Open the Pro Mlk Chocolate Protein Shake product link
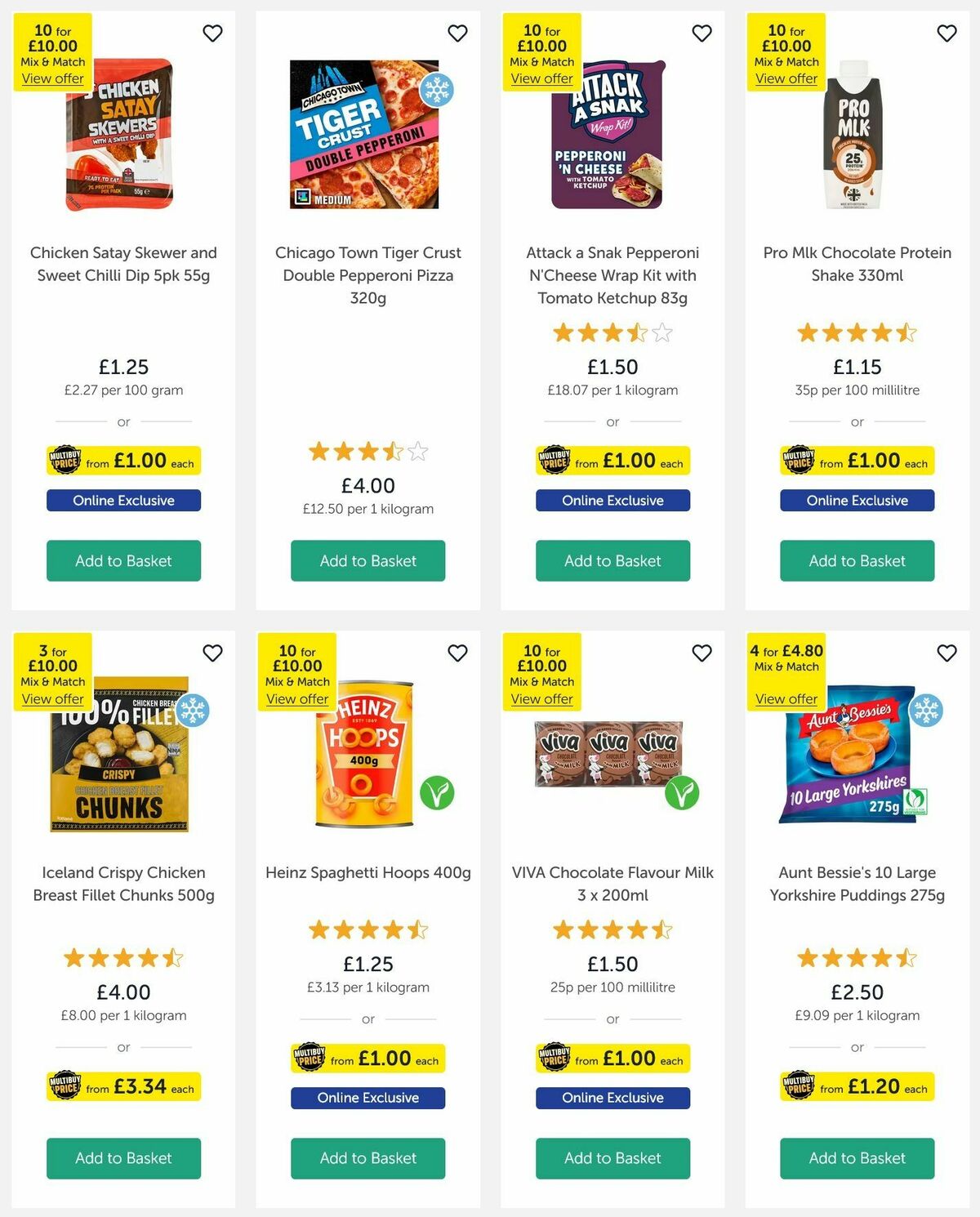The height and width of the screenshot is (1217, 980). tap(856, 264)
